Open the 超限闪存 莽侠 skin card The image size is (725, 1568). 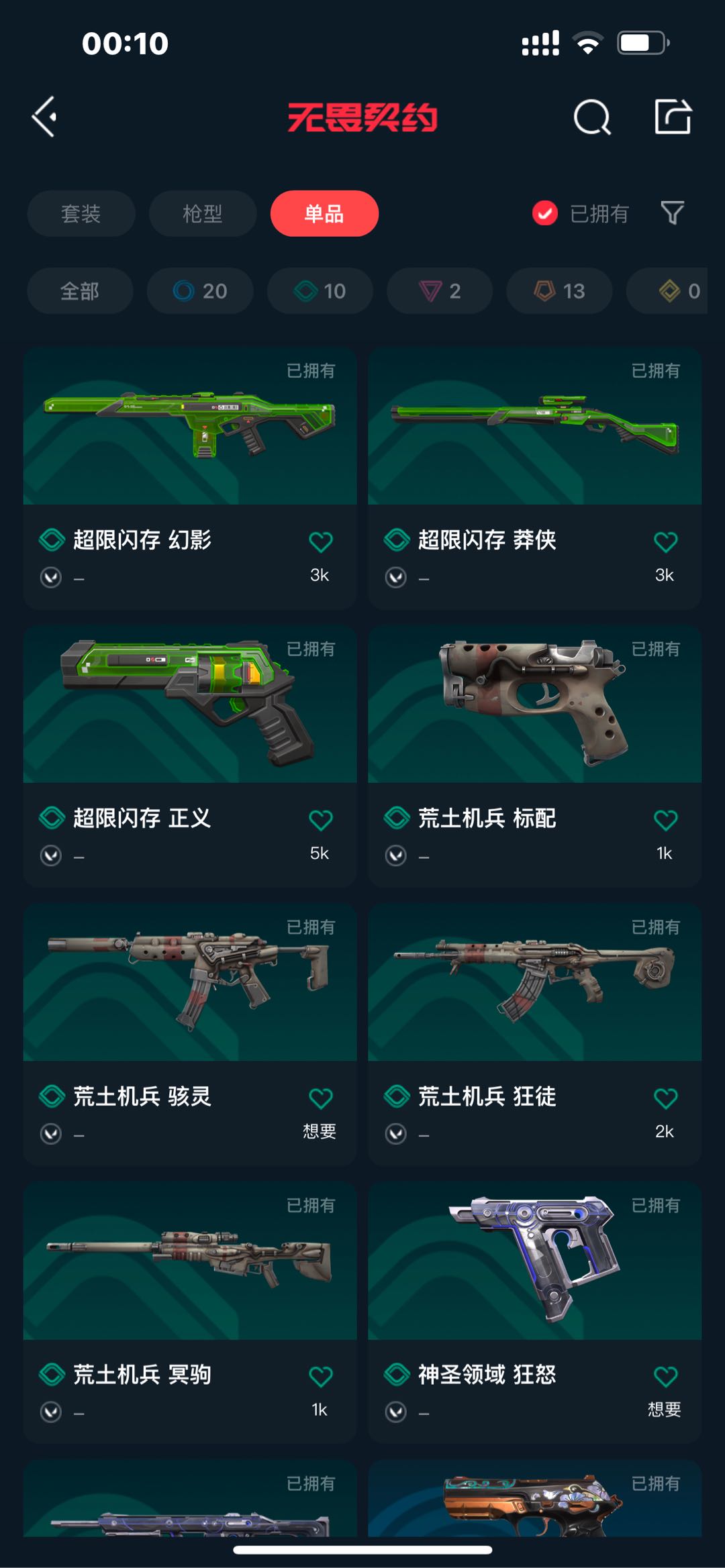coord(534,429)
